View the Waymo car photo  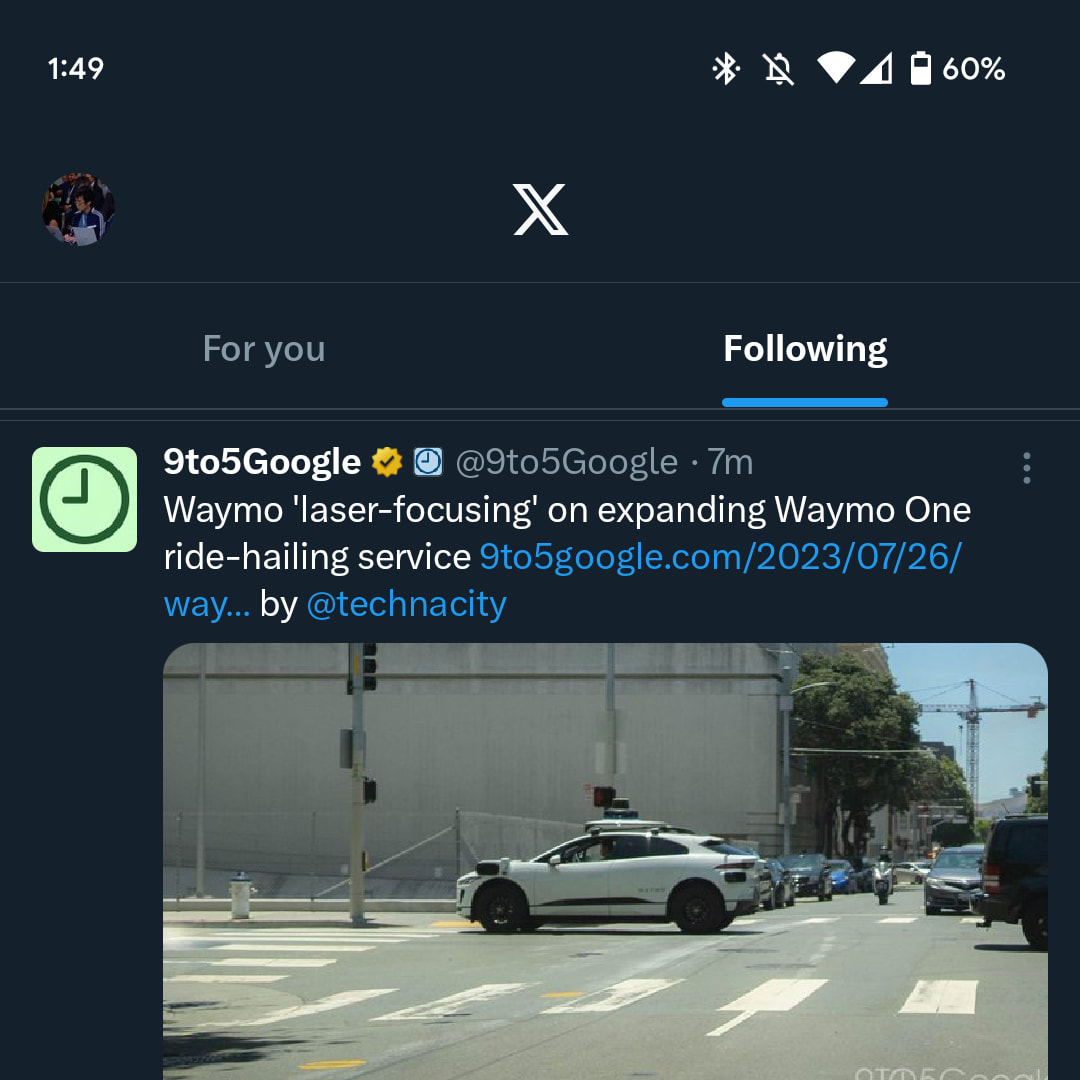click(x=605, y=860)
